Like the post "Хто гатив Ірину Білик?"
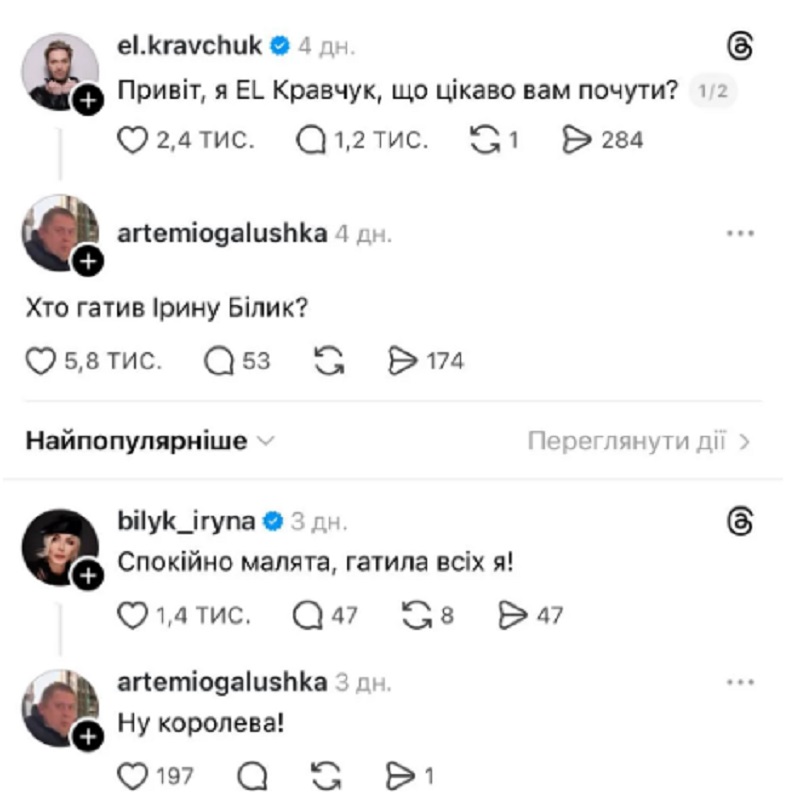The image size is (800, 810). point(43,361)
